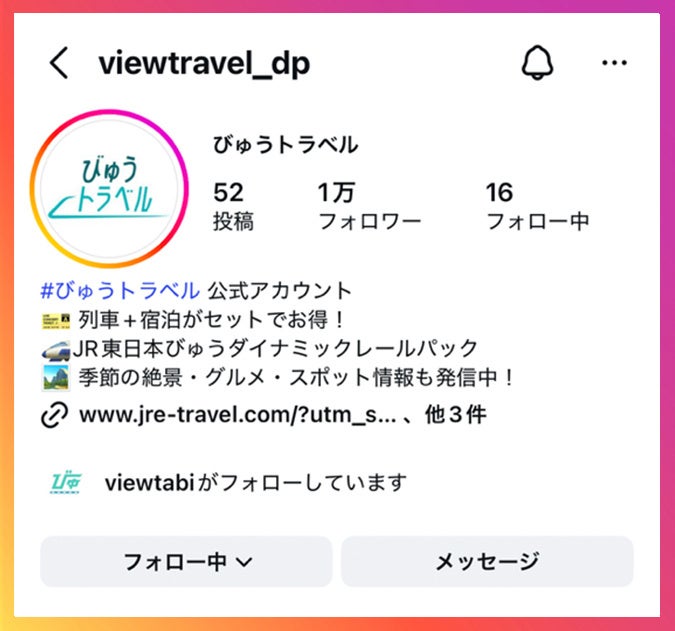Tap the #びゅうトラベル hashtag
Screen dimensions: 675x631
(120, 291)
